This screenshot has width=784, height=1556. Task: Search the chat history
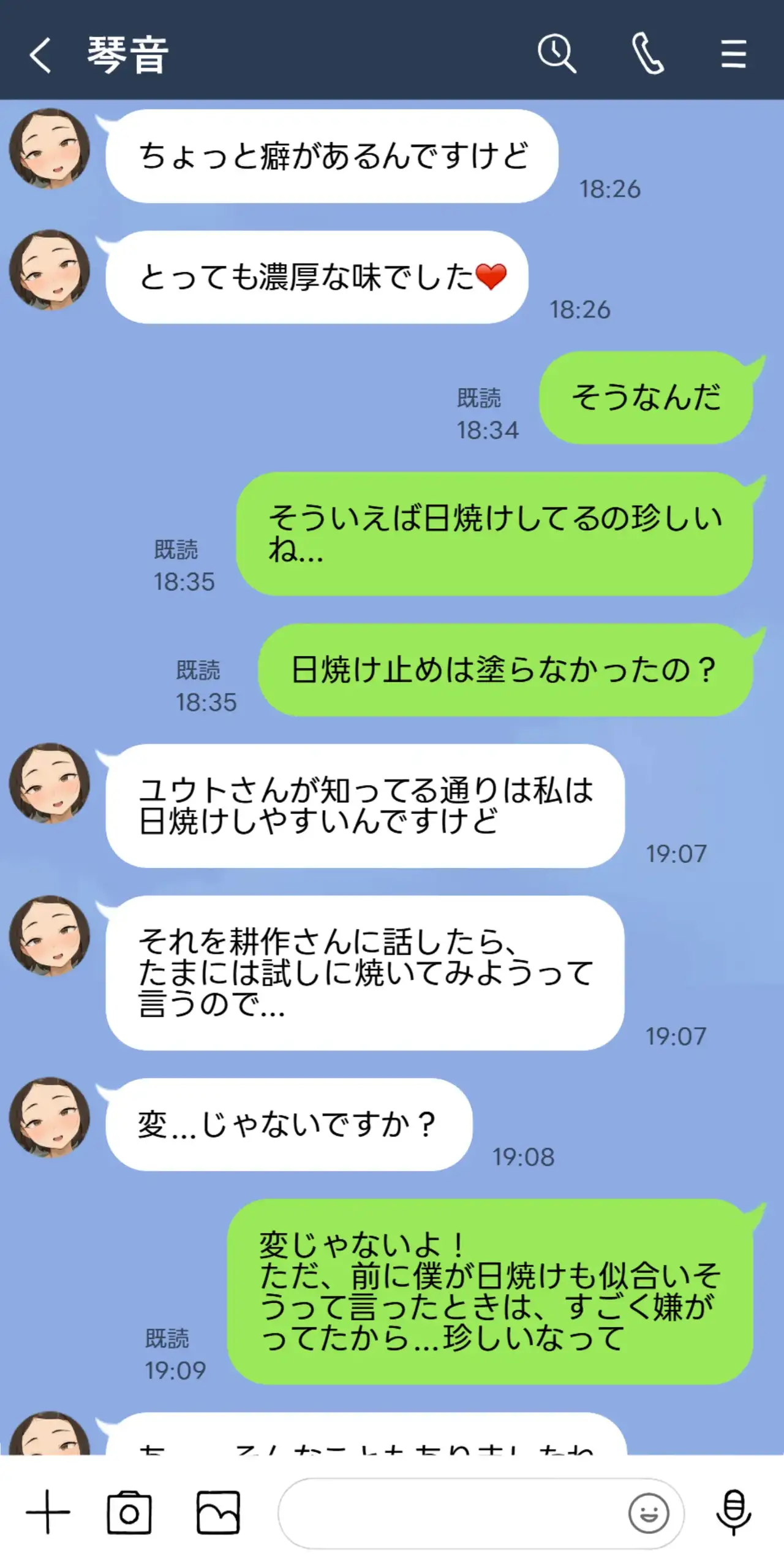tap(556, 54)
